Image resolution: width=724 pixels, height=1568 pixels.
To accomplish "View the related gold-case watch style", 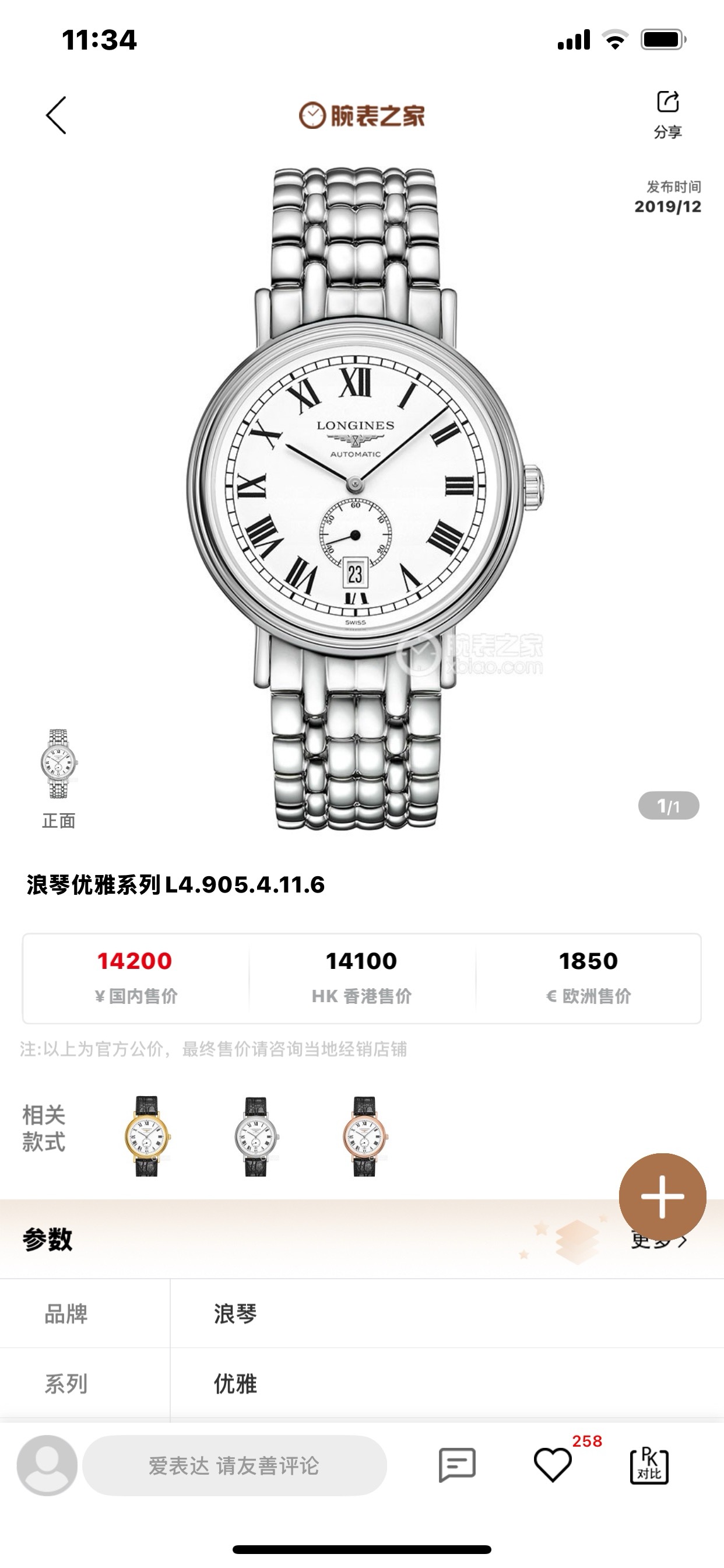I will pos(147,1136).
